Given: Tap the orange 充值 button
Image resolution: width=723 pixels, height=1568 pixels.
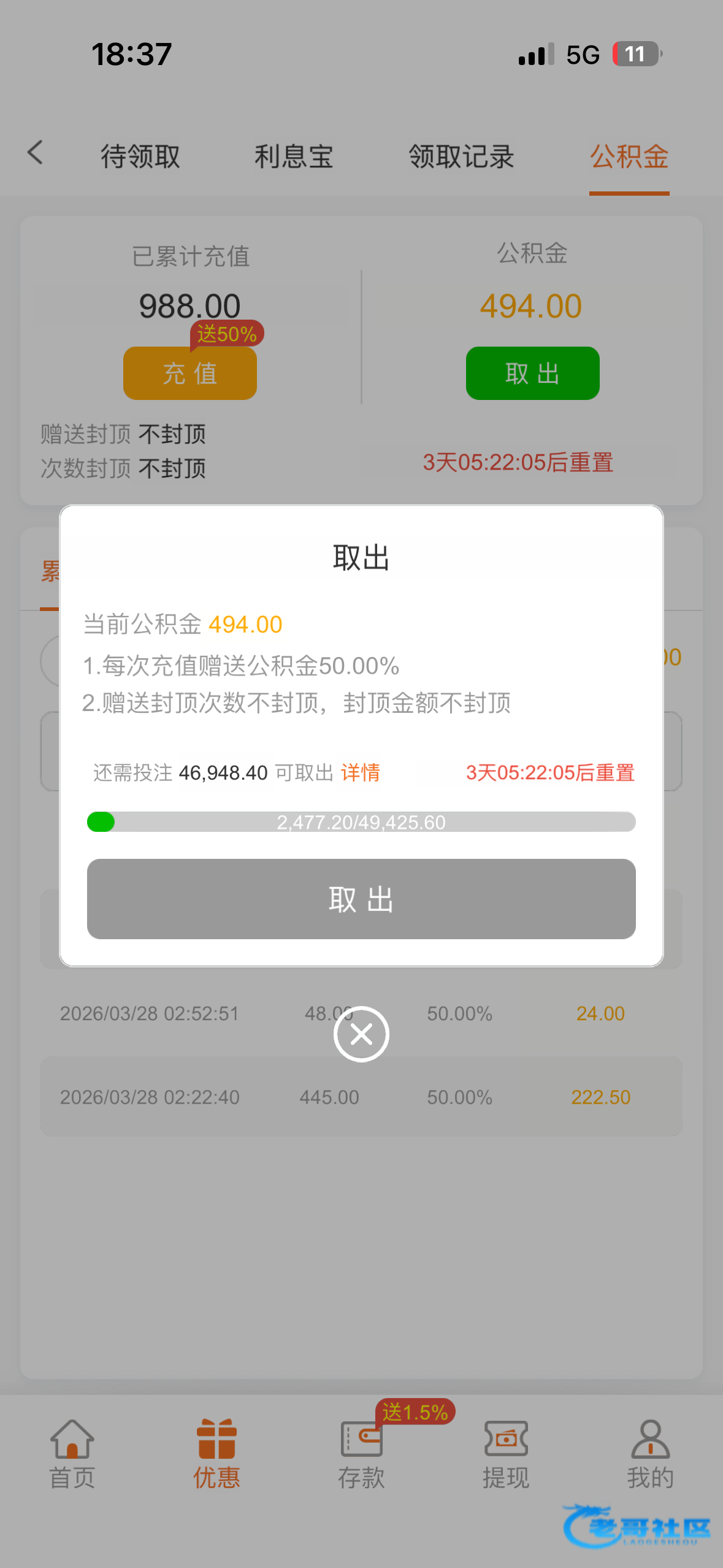Looking at the screenshot, I should click(190, 373).
